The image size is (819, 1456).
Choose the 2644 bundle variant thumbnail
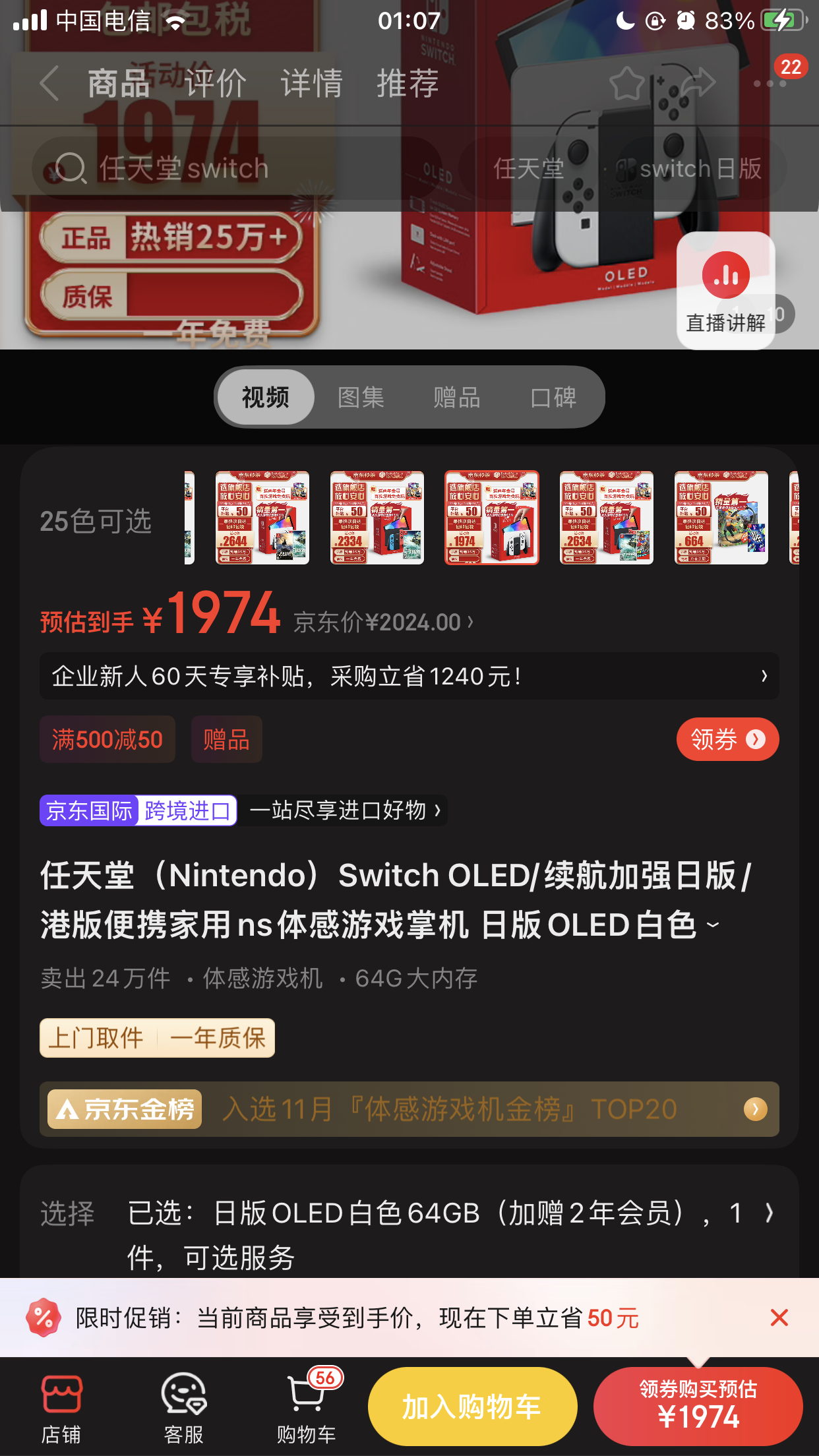[262, 518]
